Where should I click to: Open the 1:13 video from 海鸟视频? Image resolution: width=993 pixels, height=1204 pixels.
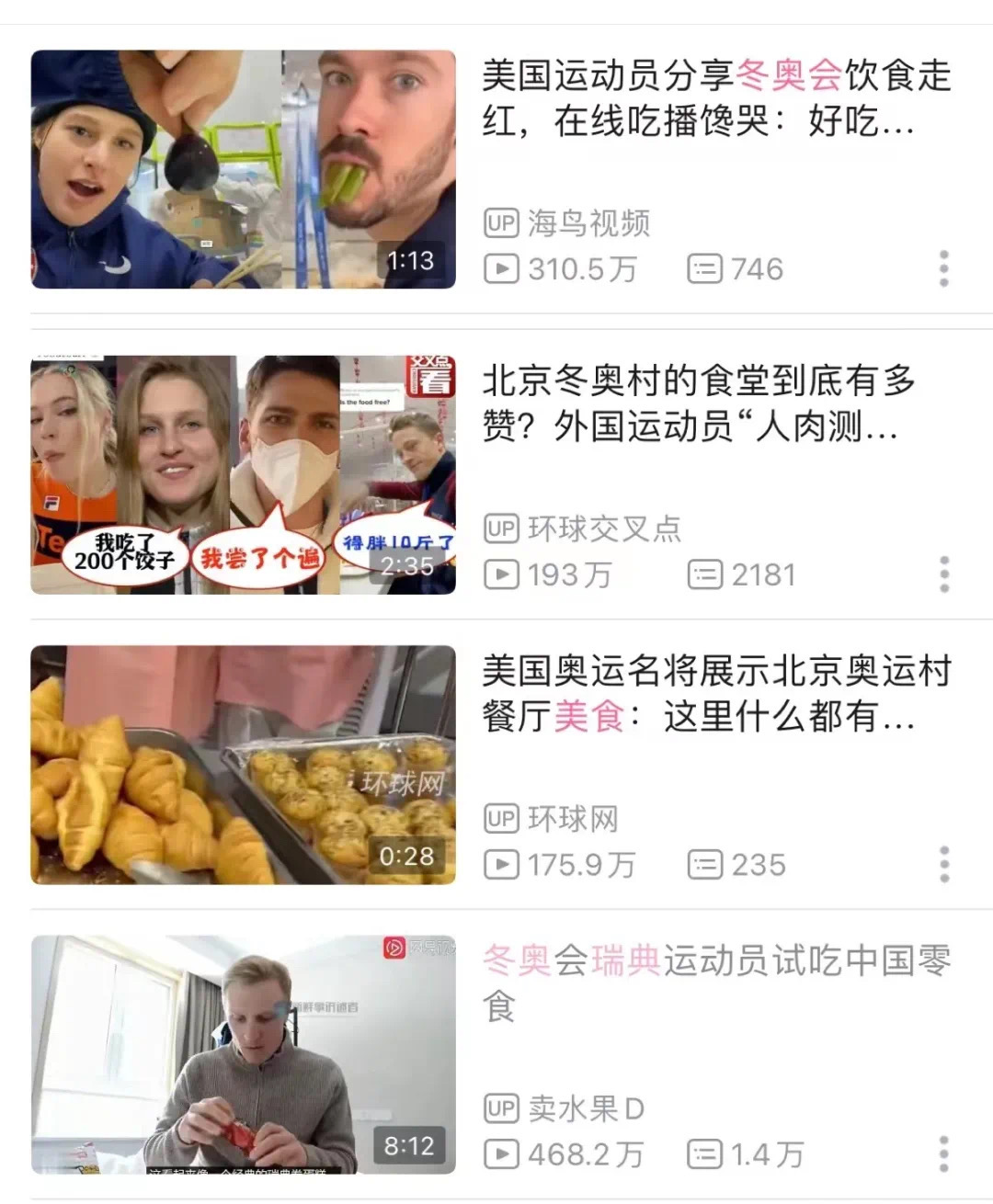pos(243,169)
